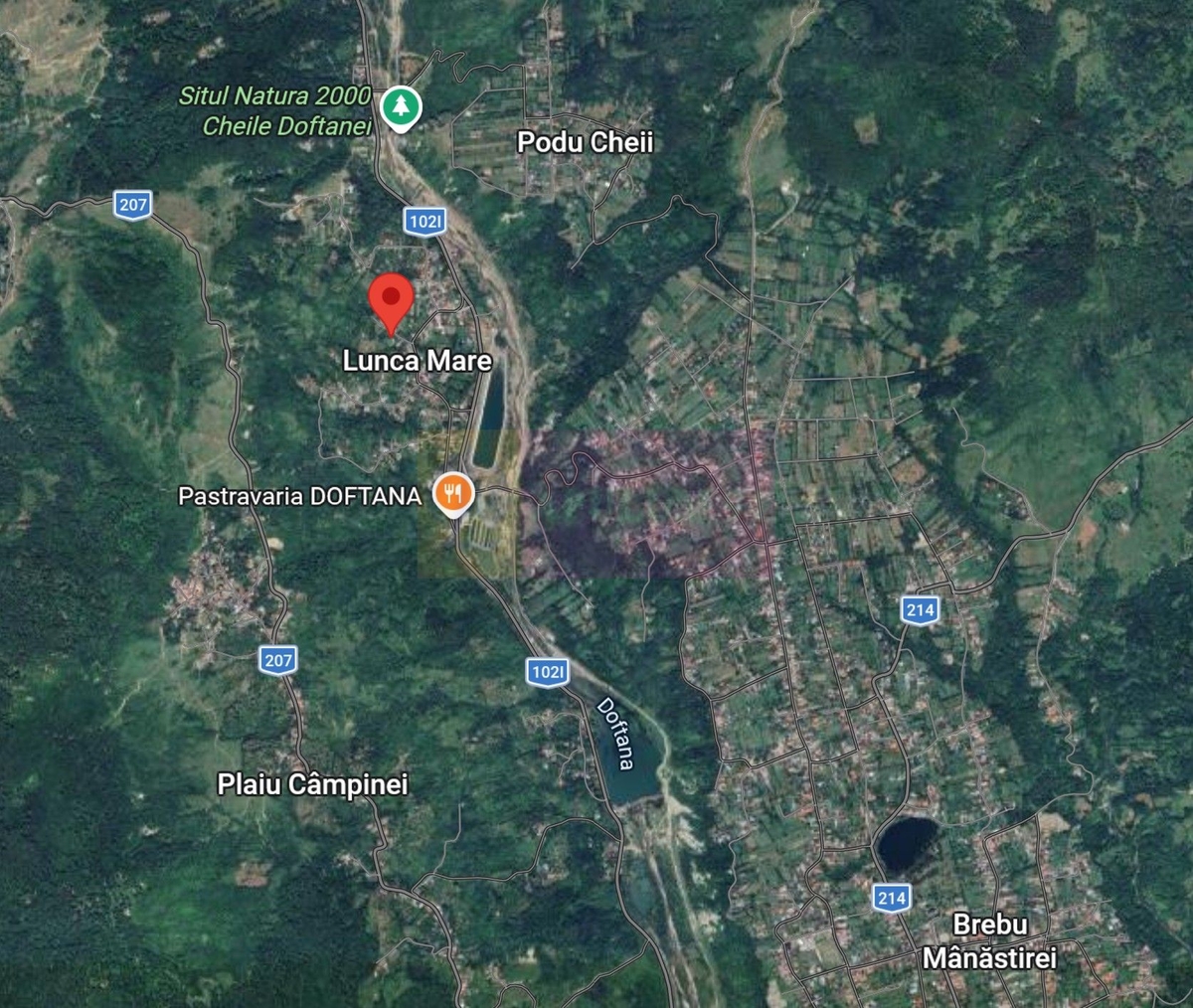
Task: Select the Situl Natura 2000 Cheile Doftanei marker
Action: [x=401, y=107]
